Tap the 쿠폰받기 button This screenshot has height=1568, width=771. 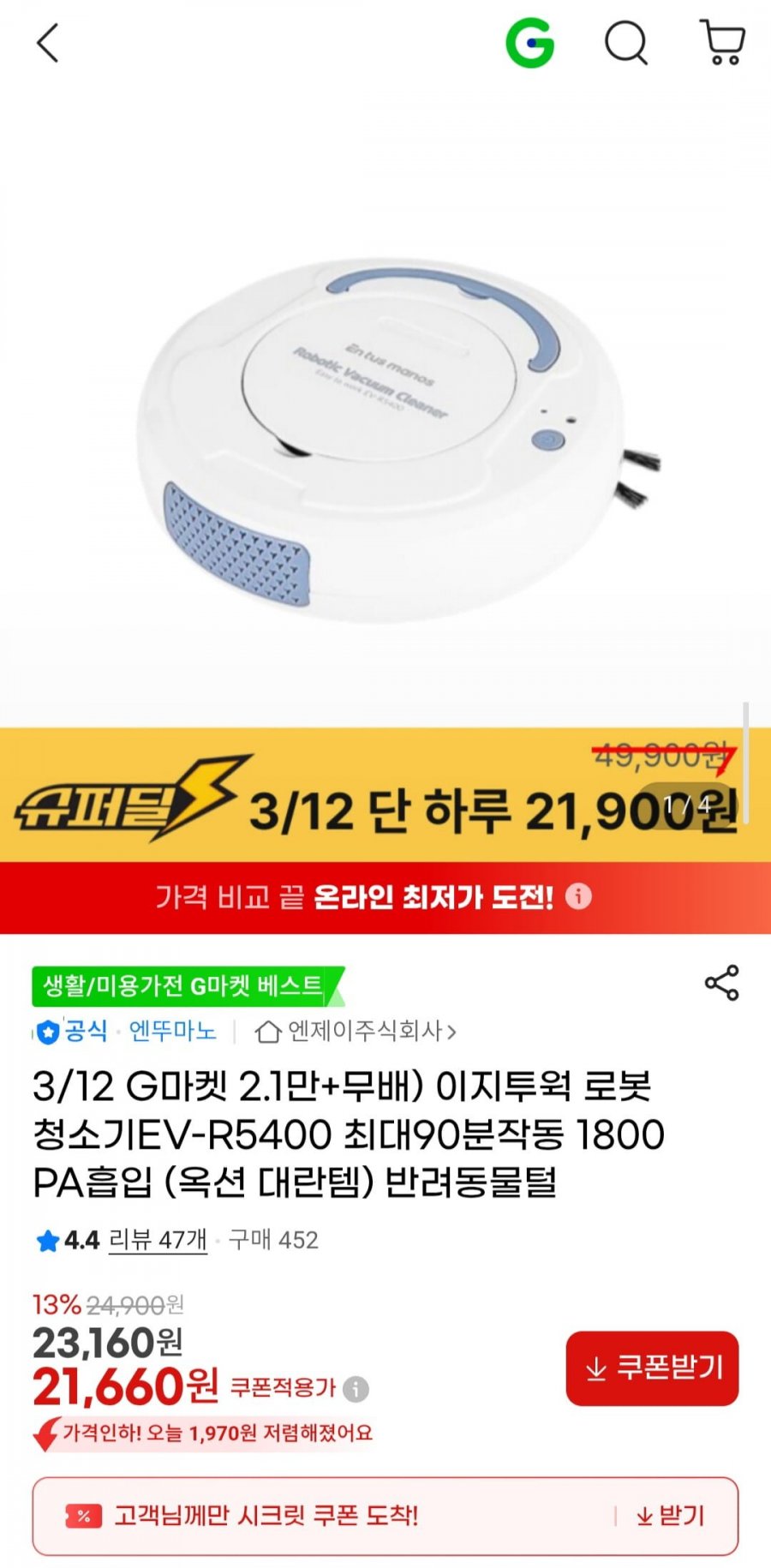[652, 1368]
